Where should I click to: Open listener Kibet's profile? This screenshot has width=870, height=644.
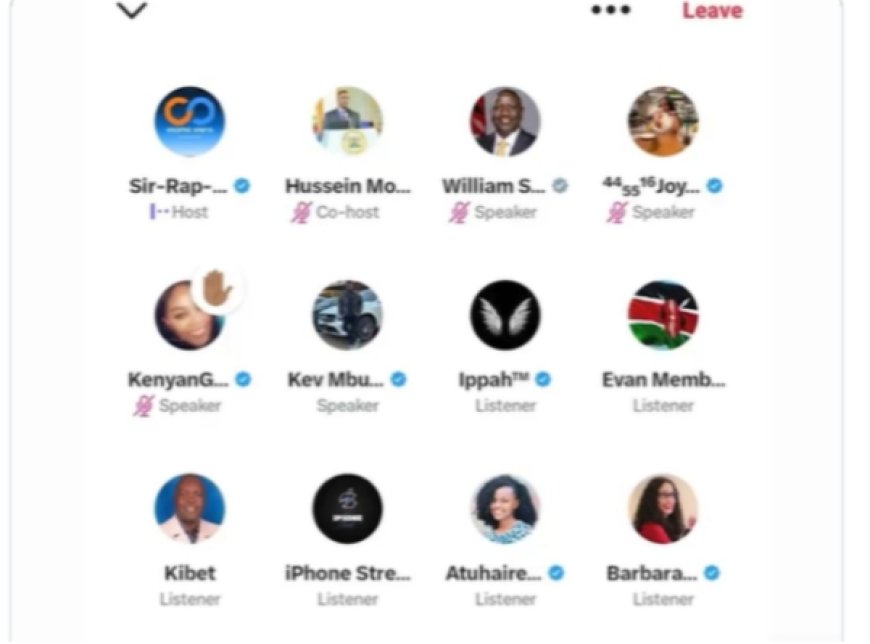(190, 509)
